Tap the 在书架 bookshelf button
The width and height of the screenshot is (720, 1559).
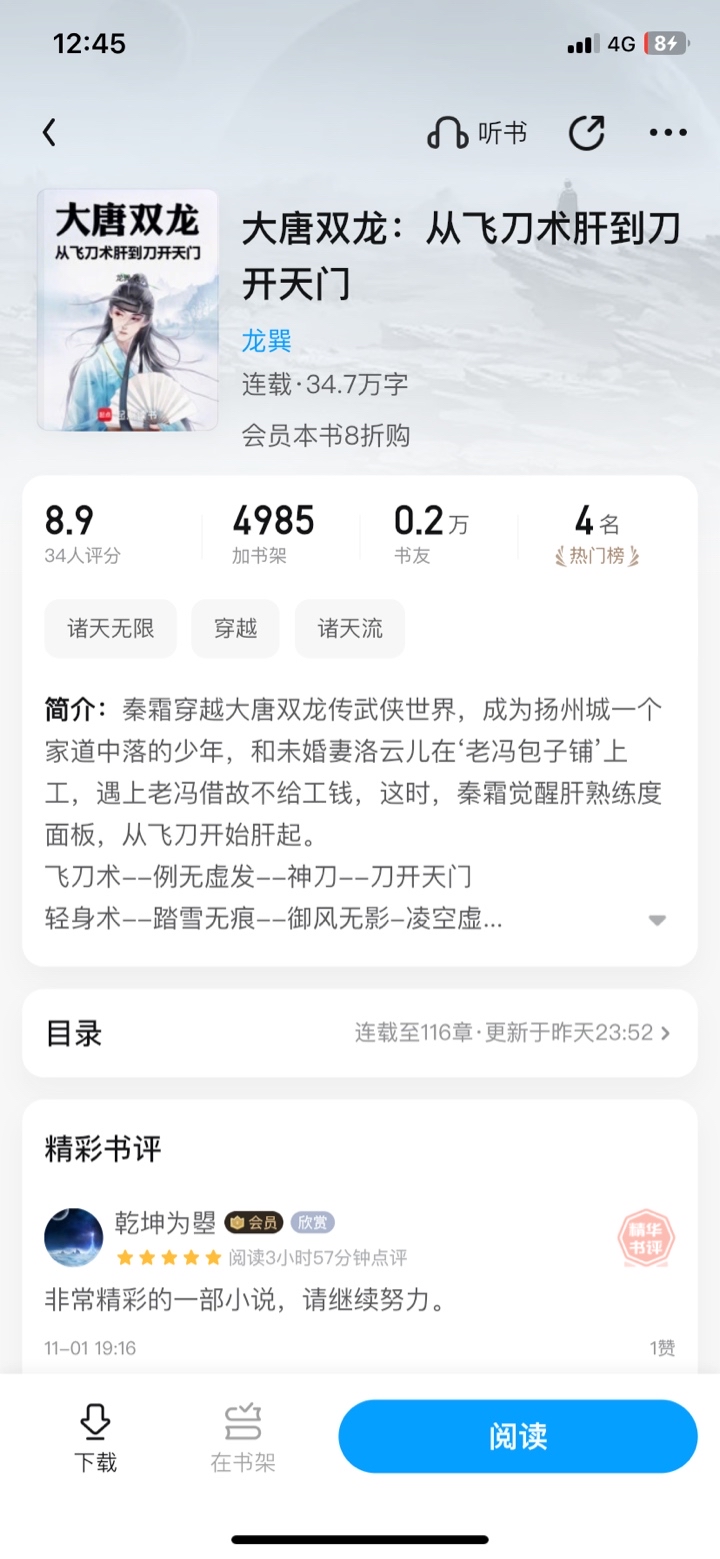(x=242, y=1437)
